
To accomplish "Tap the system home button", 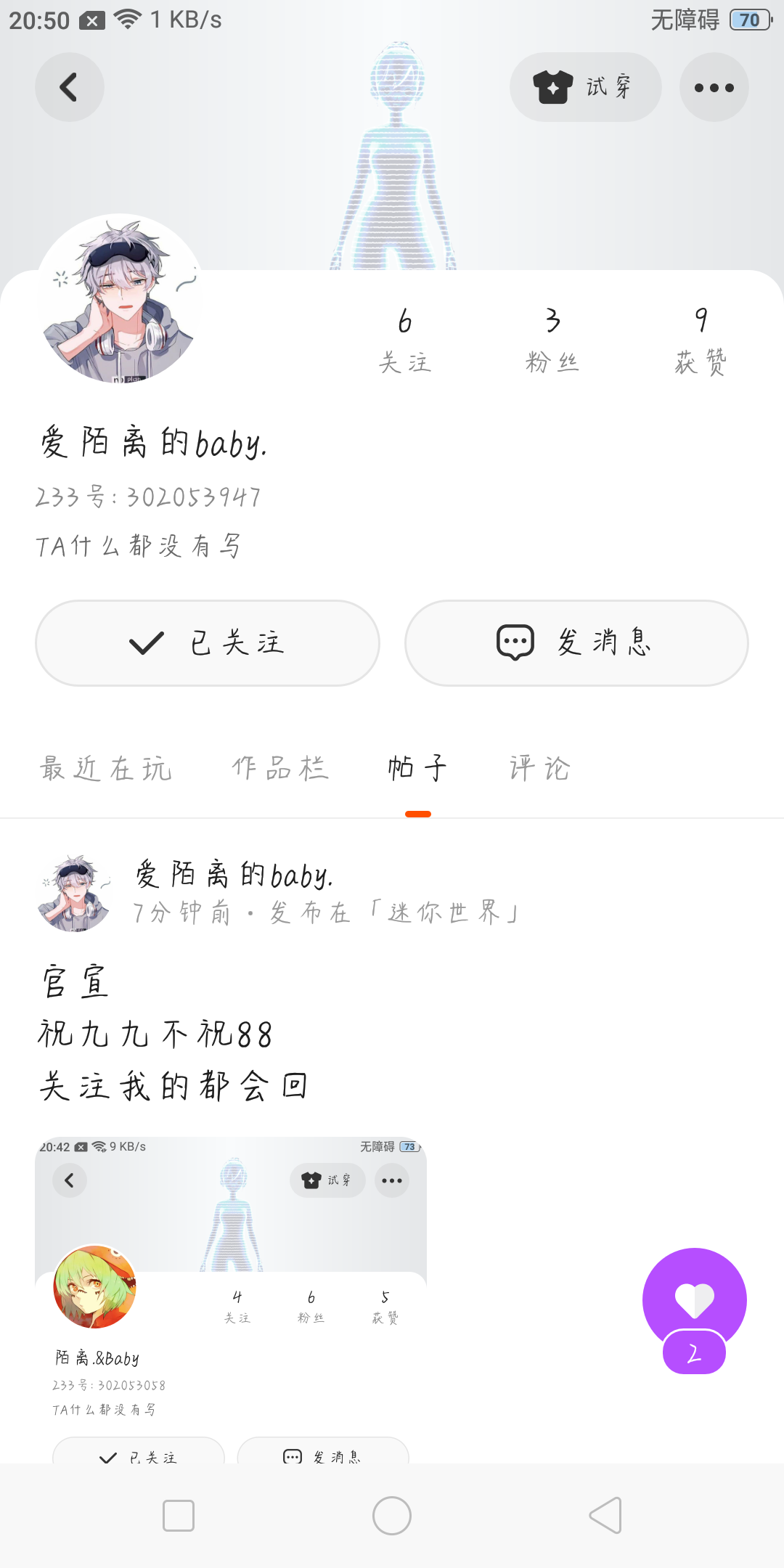I will pos(392,1516).
